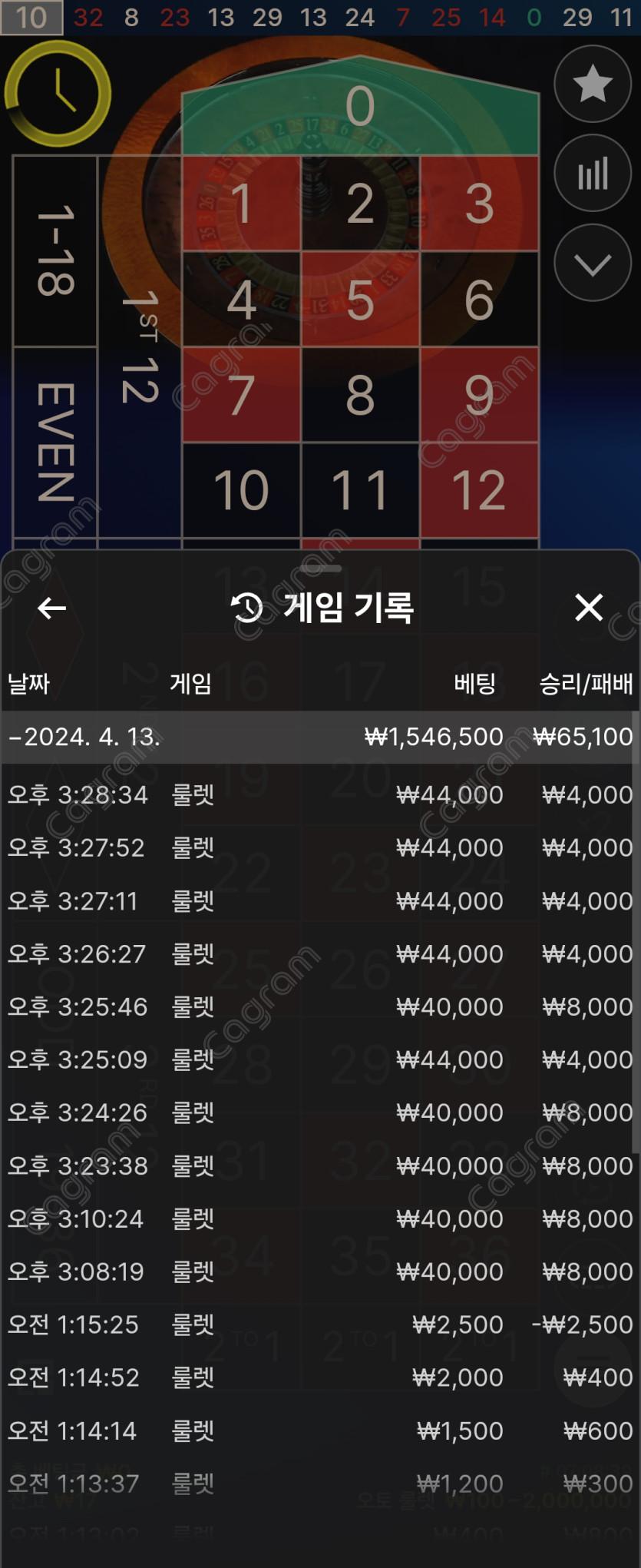
Task: Bet on the 1-18 range
Action: click(55, 250)
